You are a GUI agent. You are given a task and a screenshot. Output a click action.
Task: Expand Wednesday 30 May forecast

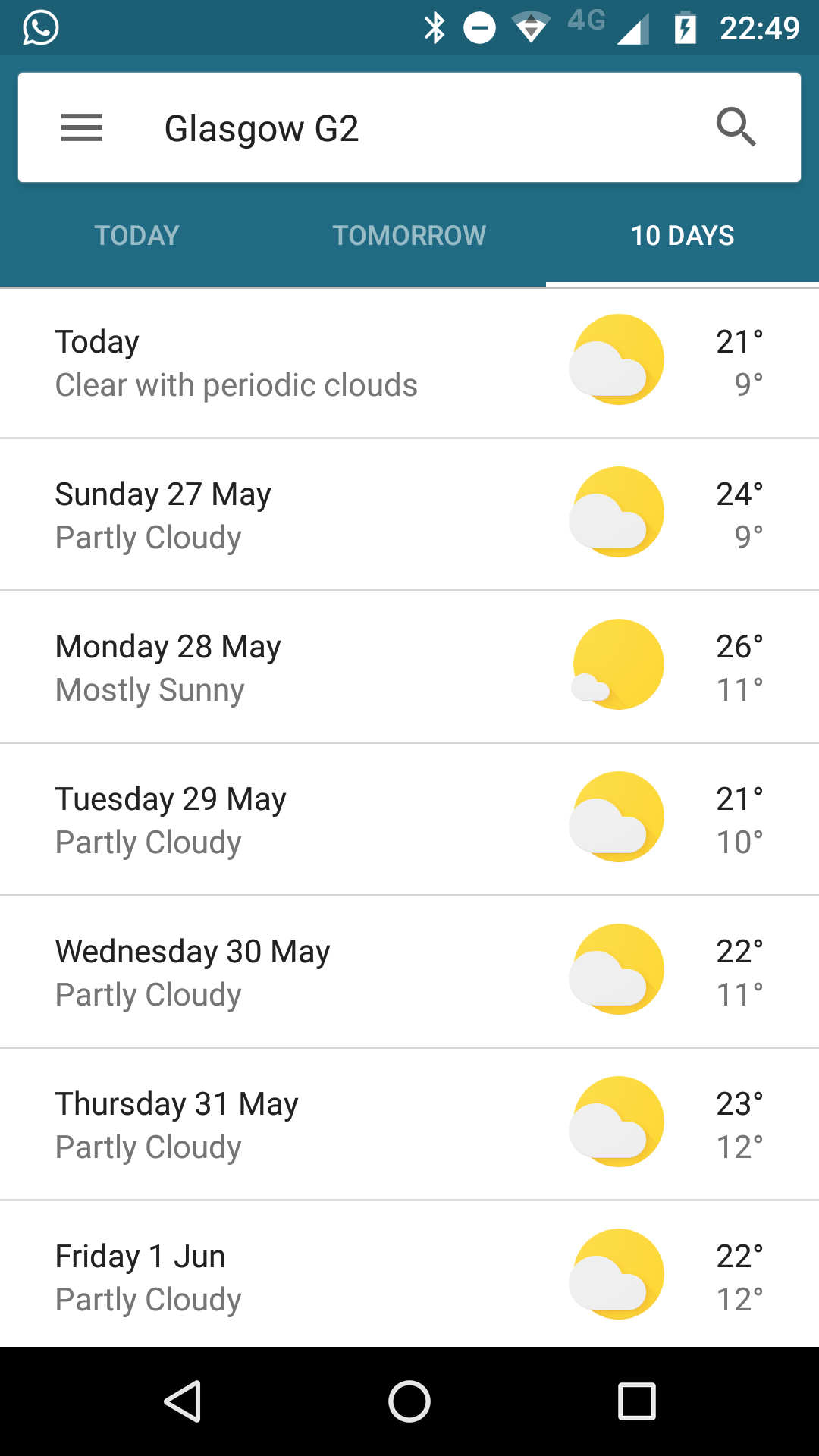click(x=409, y=971)
